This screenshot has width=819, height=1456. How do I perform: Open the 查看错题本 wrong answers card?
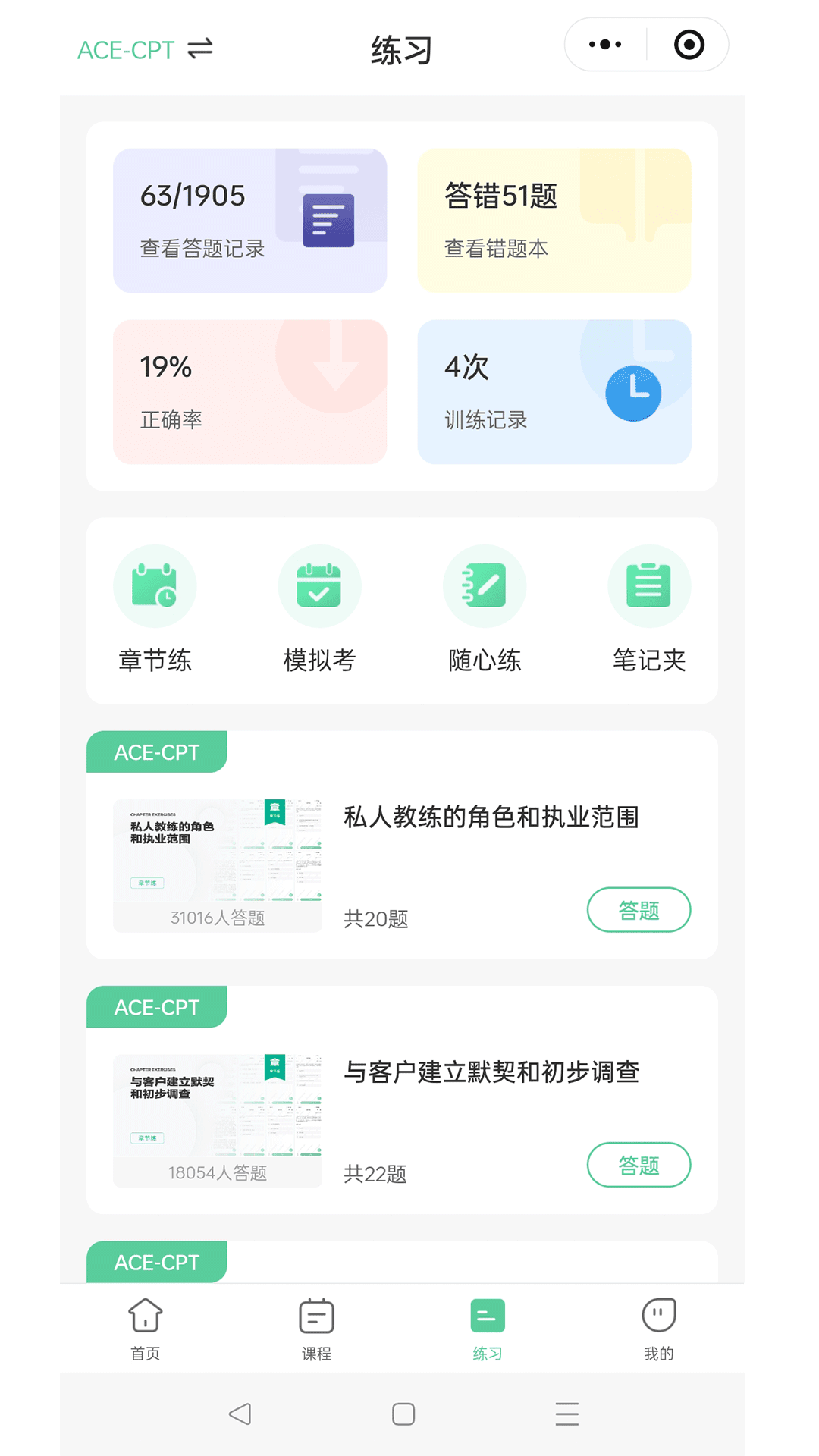pyautogui.click(x=554, y=221)
